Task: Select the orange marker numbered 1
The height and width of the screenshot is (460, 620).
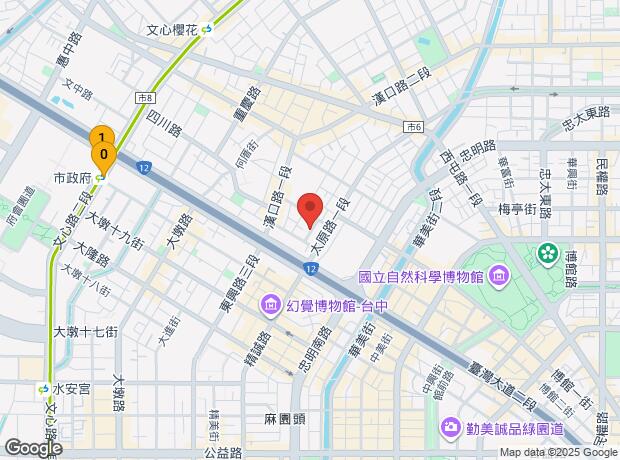Action: click(102, 136)
